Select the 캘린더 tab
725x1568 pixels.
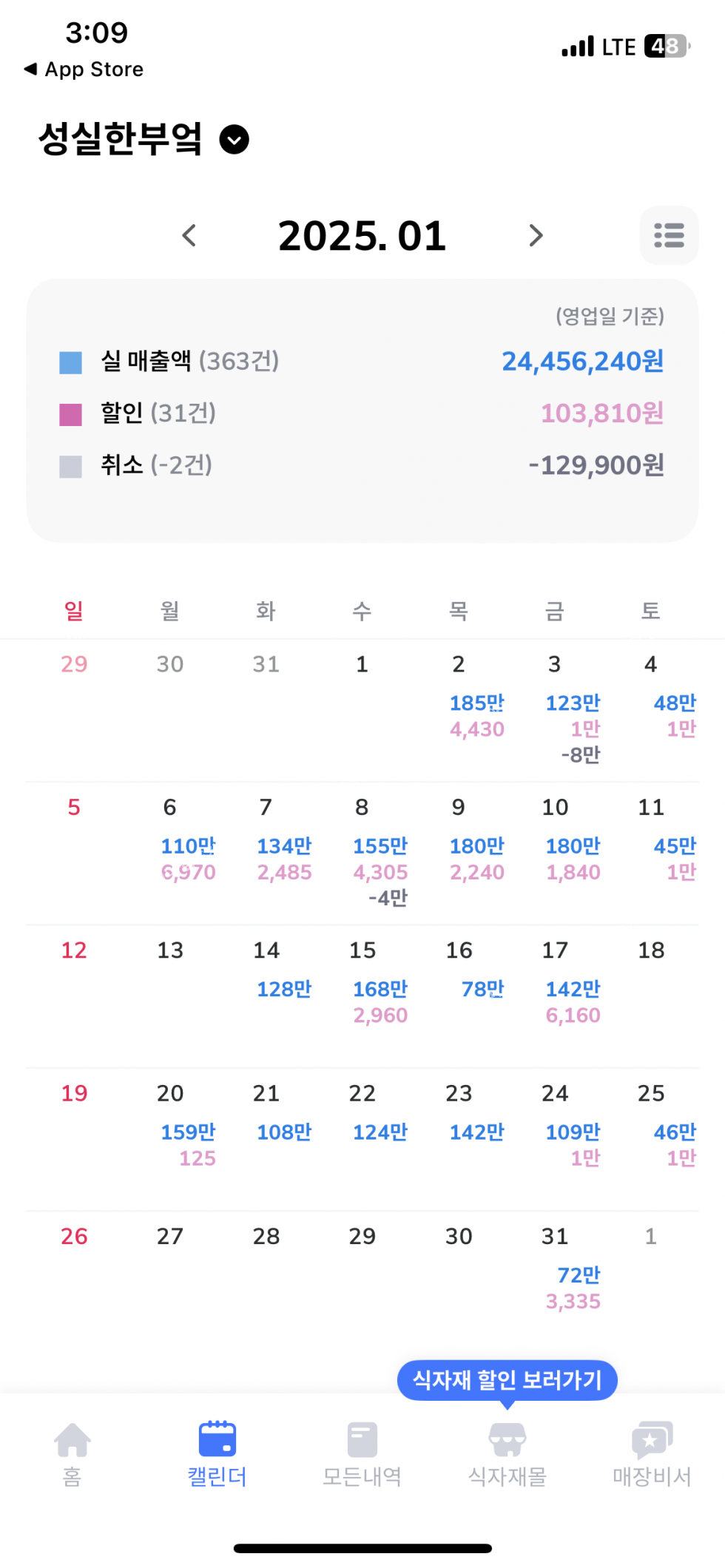[x=217, y=1453]
